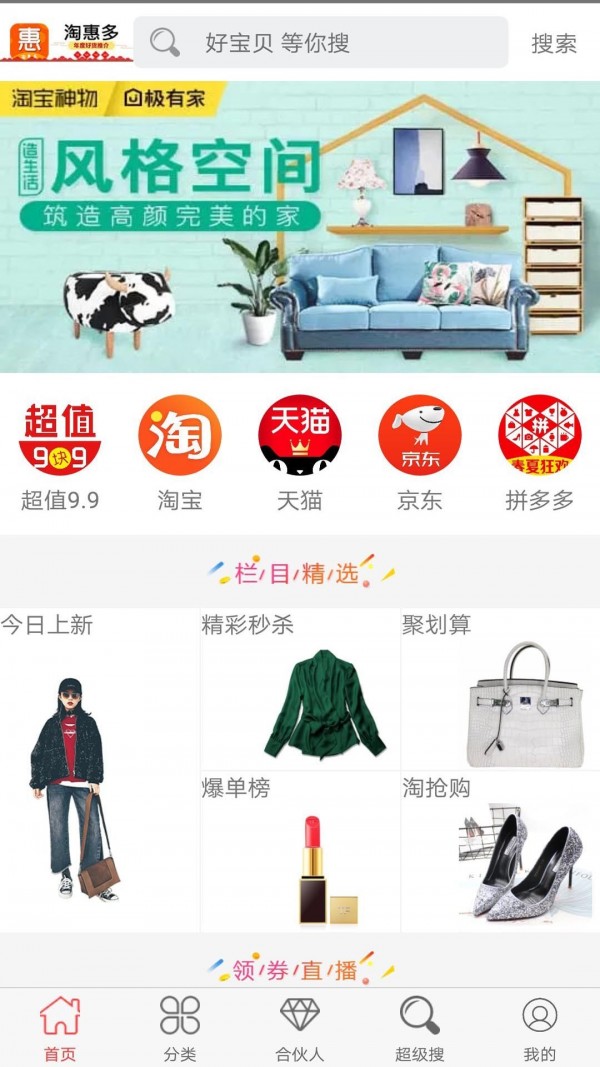
Task: Open the 京东 shortcut
Action: 420,453
